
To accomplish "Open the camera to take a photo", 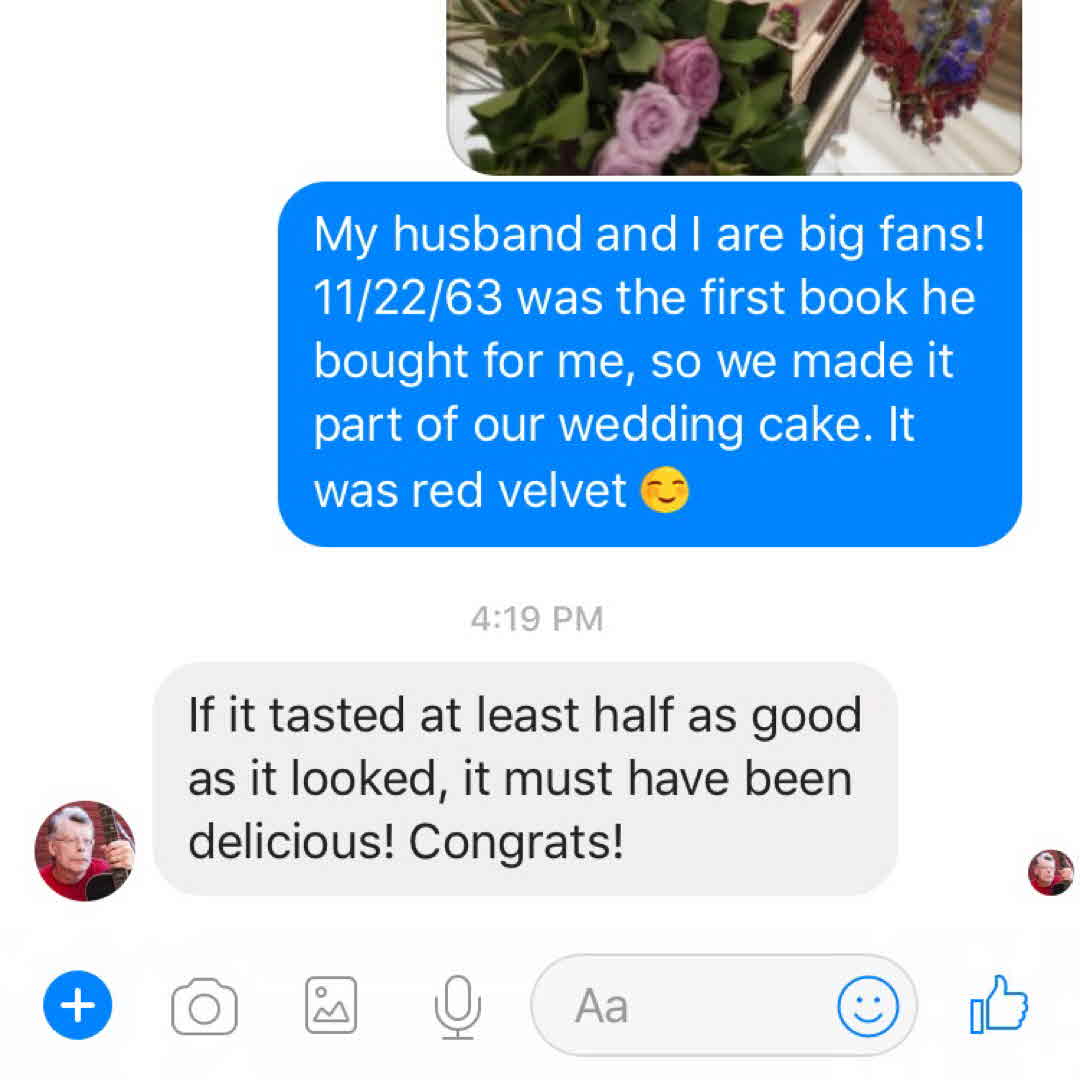I will click(x=204, y=1007).
